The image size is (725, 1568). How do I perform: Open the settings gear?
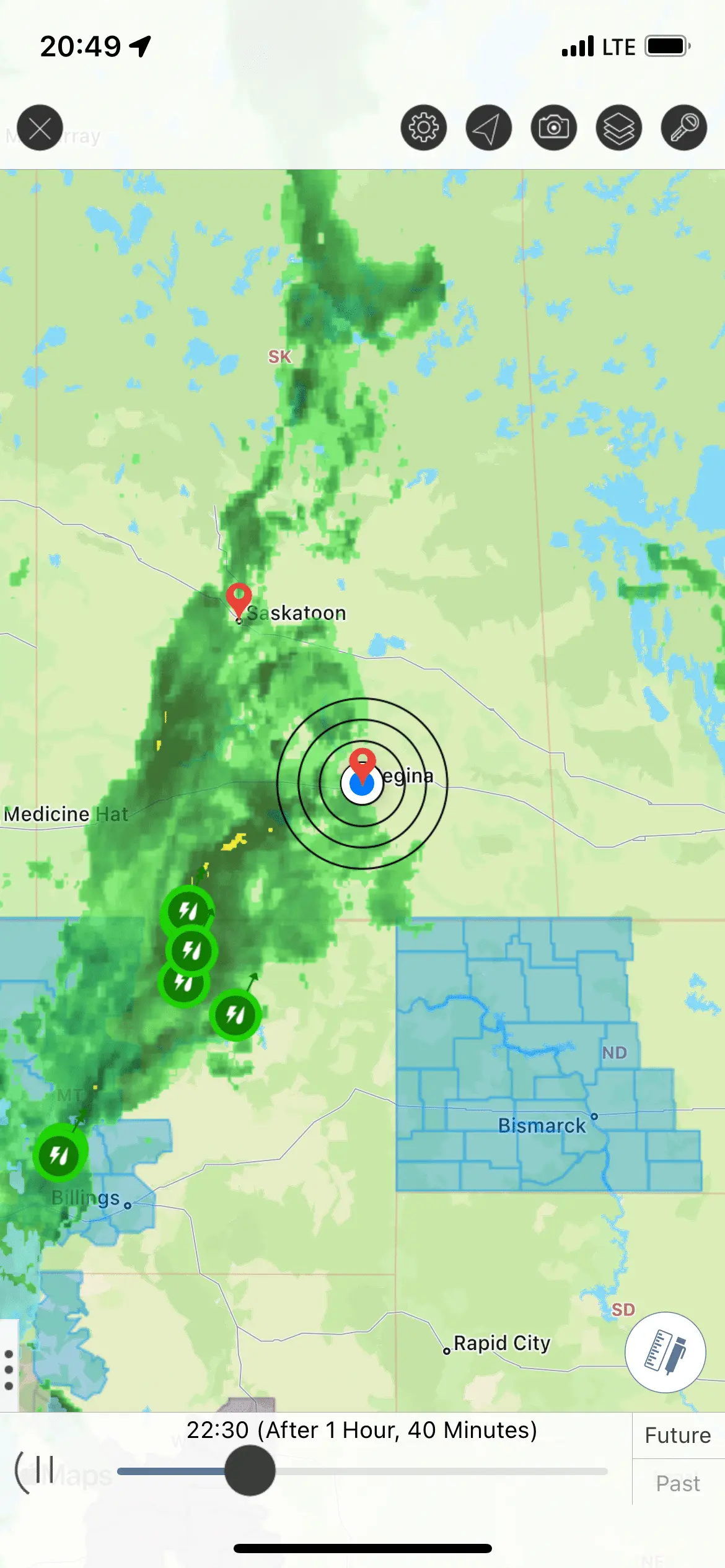424,128
